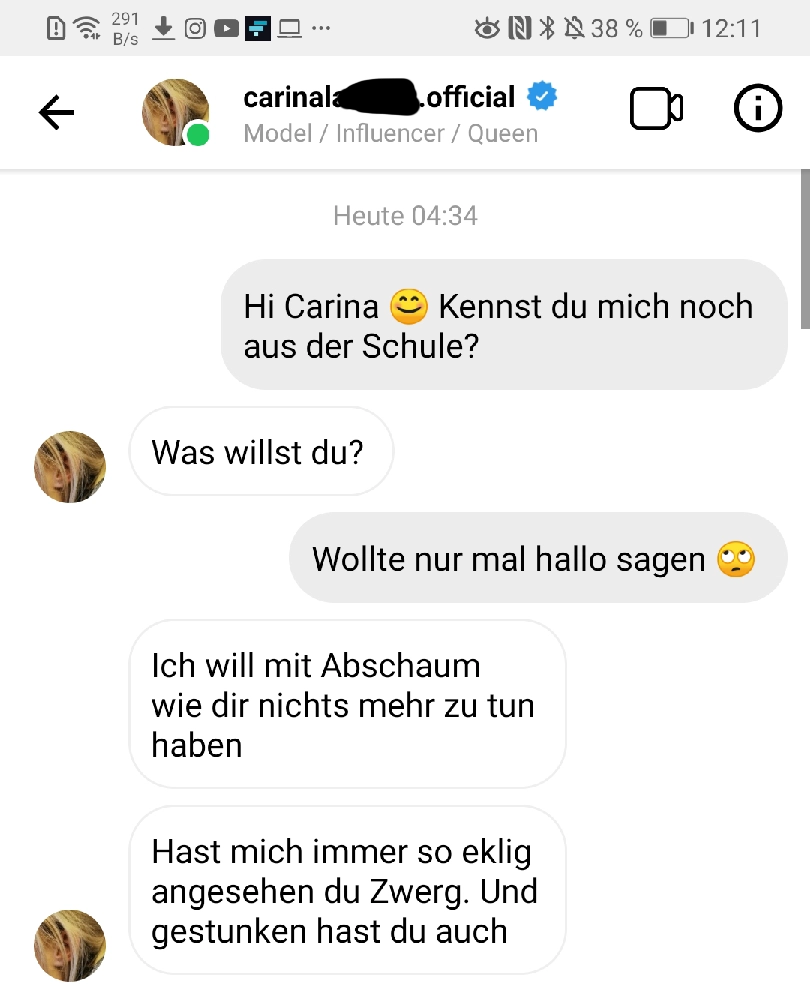Tap avatar next to "Was willst du?"
810x990 pixels.
tap(70, 467)
